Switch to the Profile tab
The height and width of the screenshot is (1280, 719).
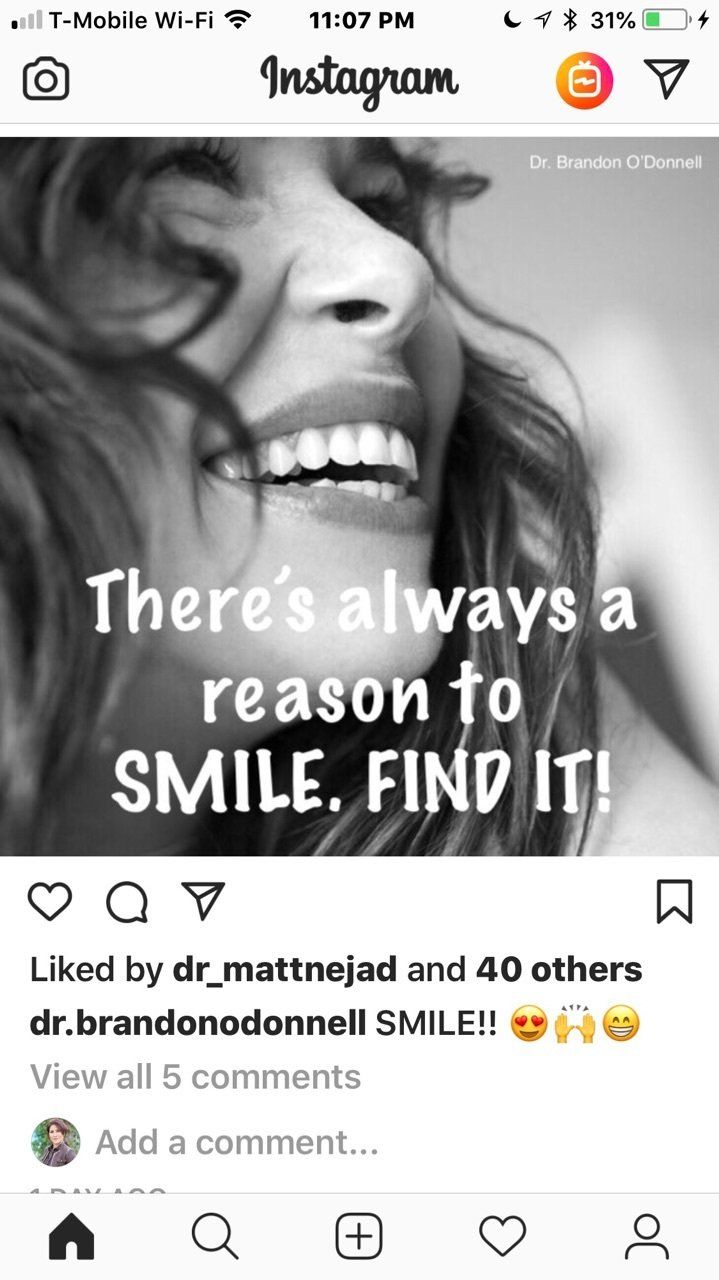(646, 1237)
